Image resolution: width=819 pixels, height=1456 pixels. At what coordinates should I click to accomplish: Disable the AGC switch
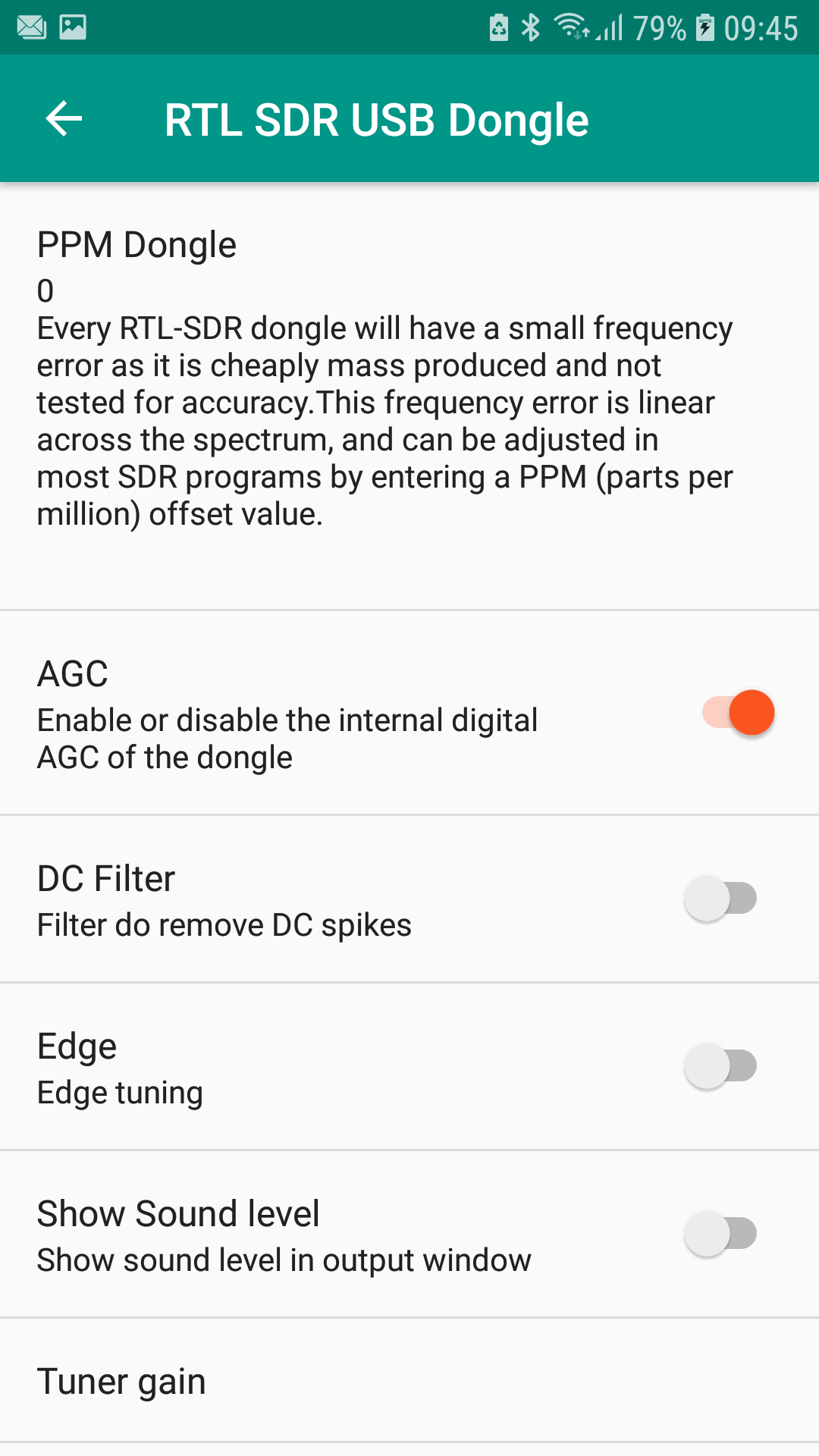tap(738, 712)
